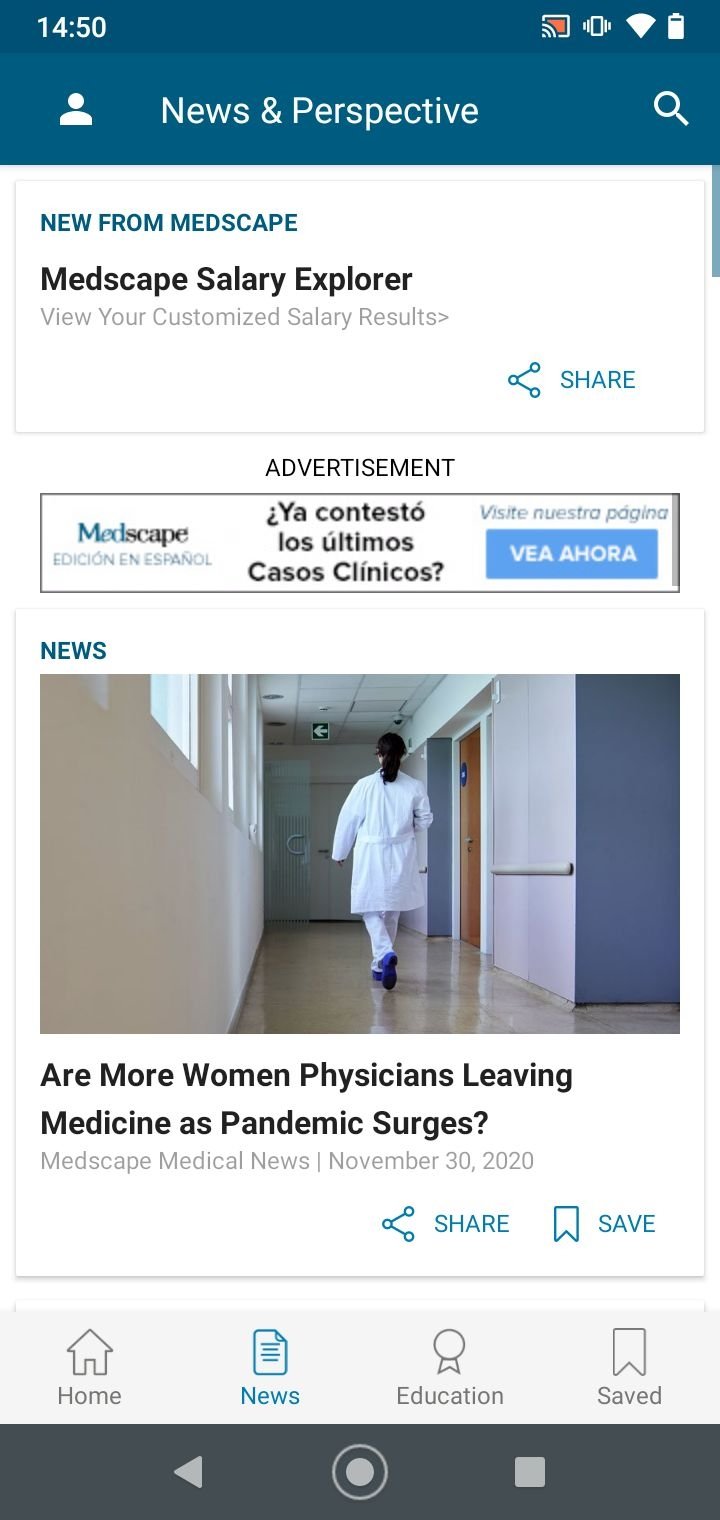The width and height of the screenshot is (720, 1520).
Task: Open the Saved tab
Action: (630, 1368)
